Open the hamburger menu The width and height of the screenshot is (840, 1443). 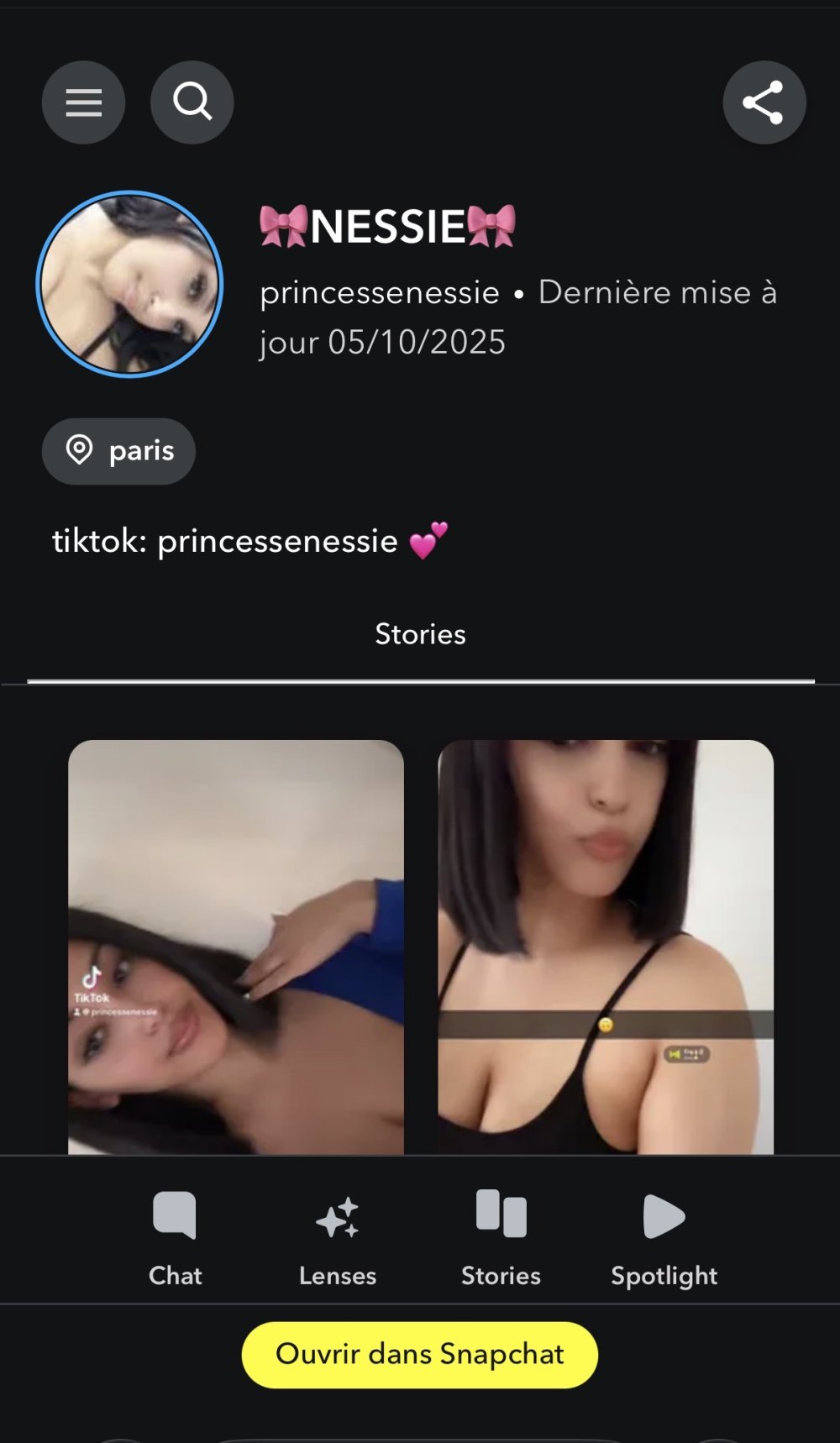click(x=83, y=102)
